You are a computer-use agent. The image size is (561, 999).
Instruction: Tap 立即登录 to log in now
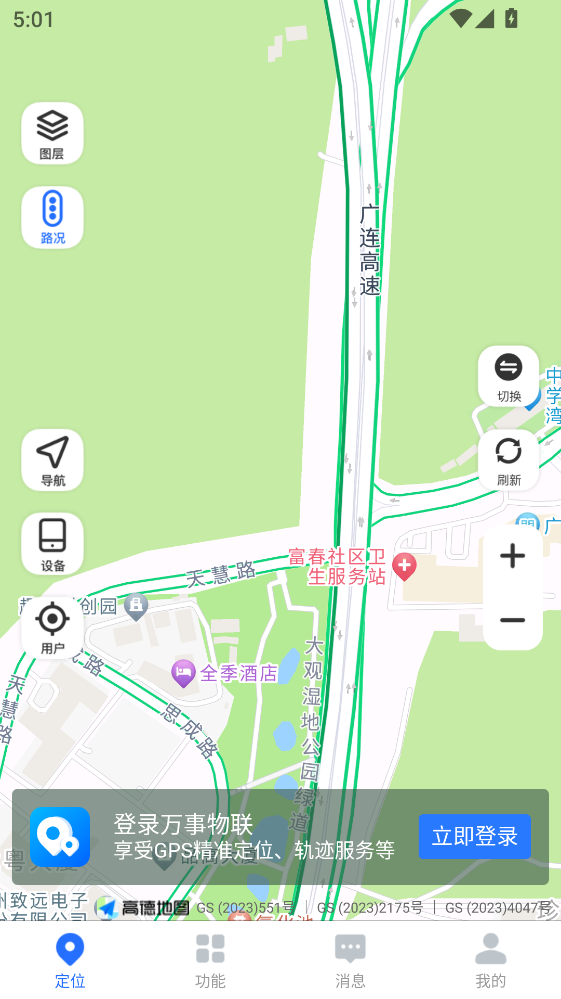click(x=474, y=836)
